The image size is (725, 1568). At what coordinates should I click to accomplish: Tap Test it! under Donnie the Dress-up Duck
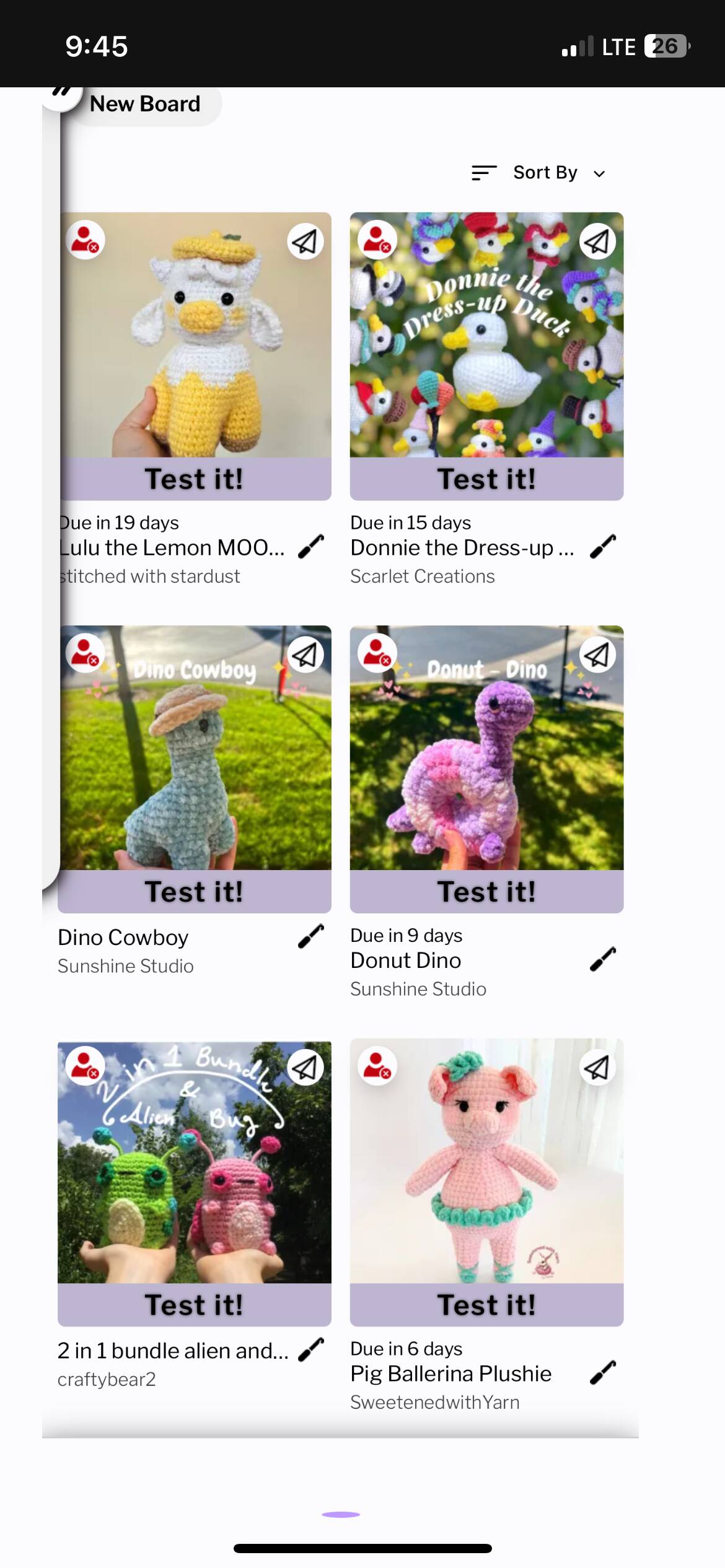pyautogui.click(x=486, y=479)
